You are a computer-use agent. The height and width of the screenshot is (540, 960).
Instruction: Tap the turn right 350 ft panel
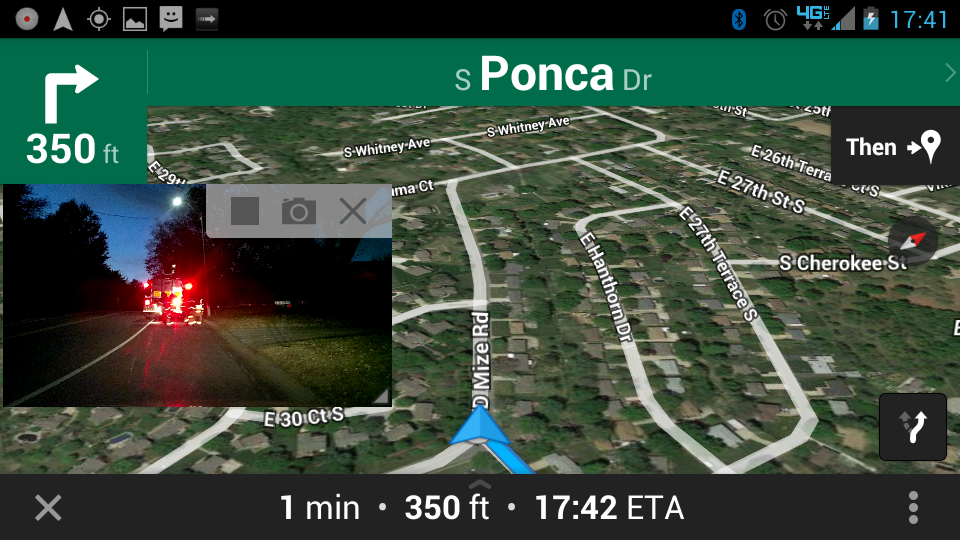click(73, 112)
